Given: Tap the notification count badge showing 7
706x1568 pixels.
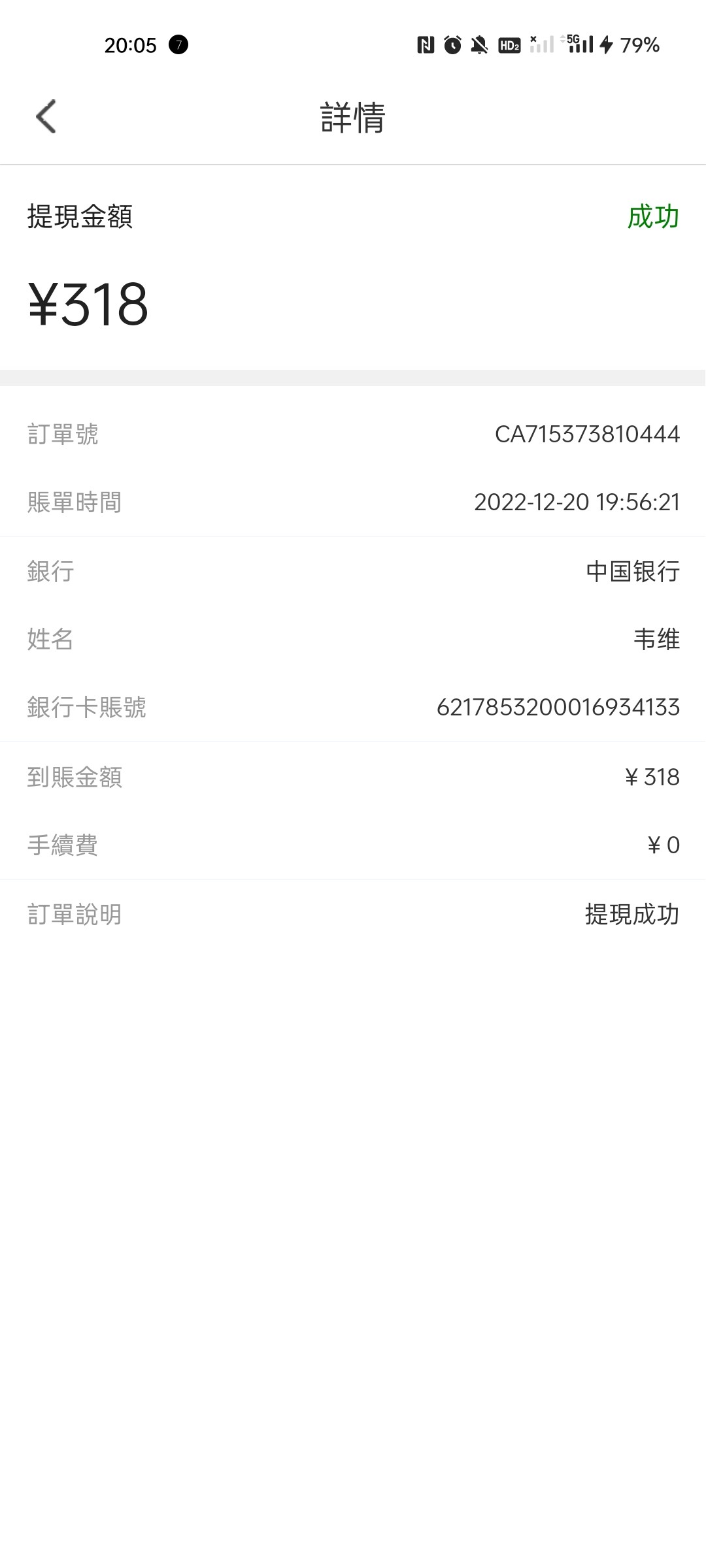Looking at the screenshot, I should [x=180, y=45].
